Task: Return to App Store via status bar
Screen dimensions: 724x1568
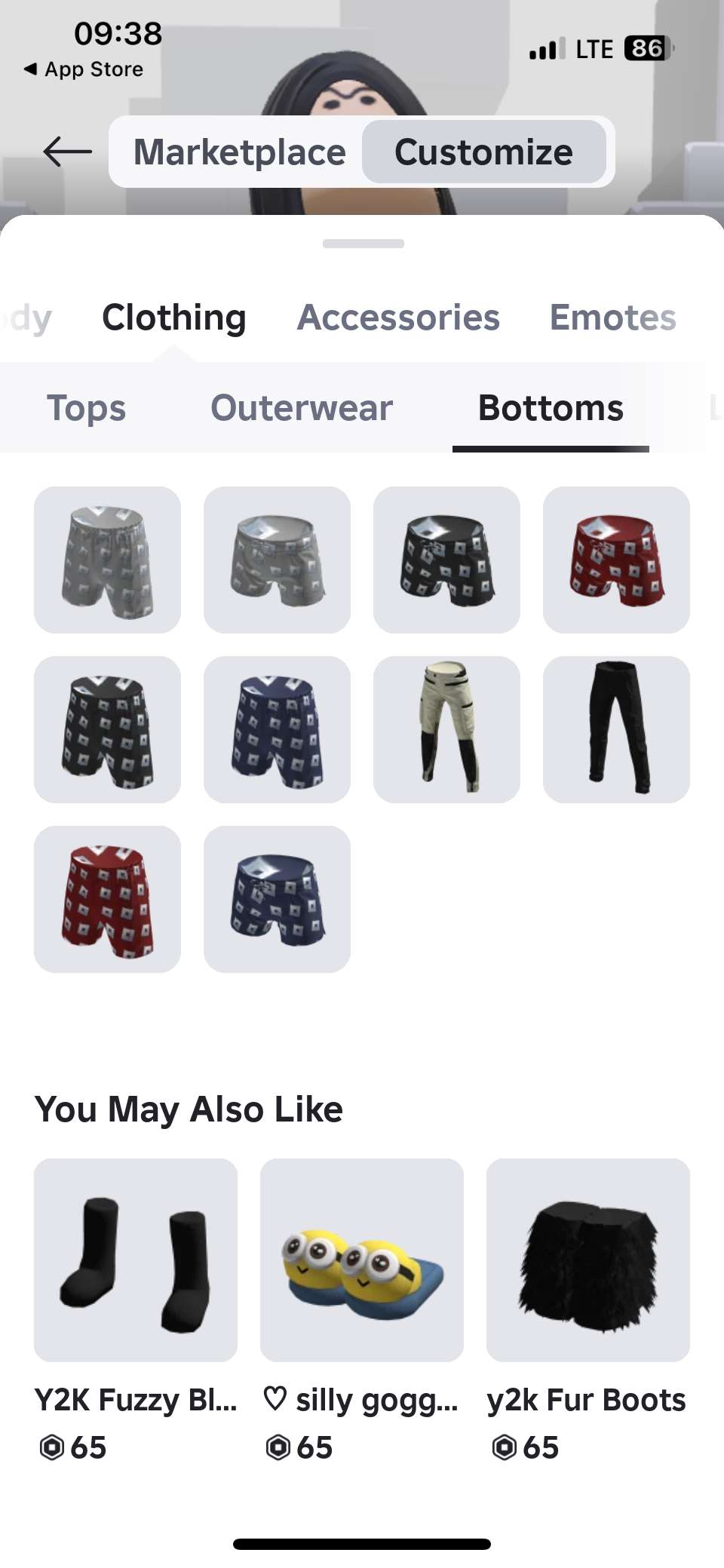Action: click(x=84, y=69)
